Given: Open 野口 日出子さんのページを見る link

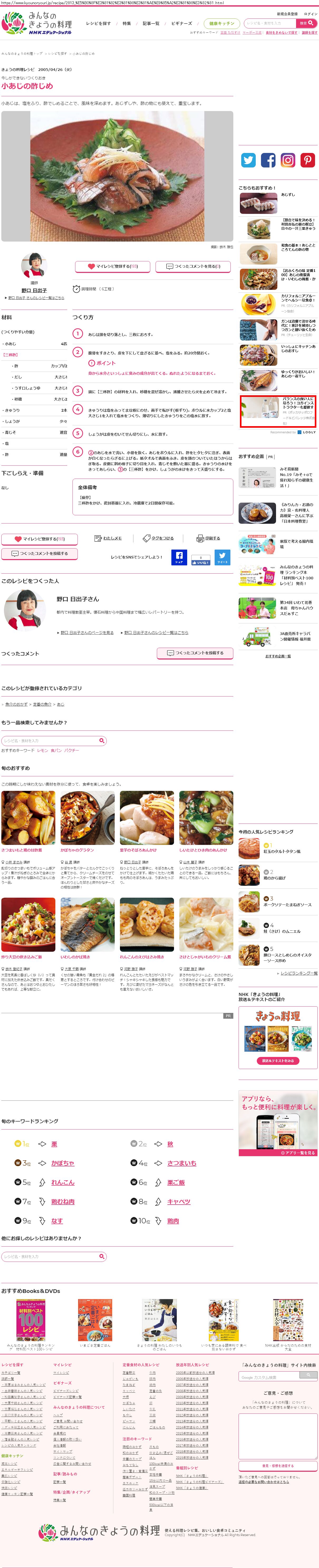Looking at the screenshot, I should click(x=87, y=632).
